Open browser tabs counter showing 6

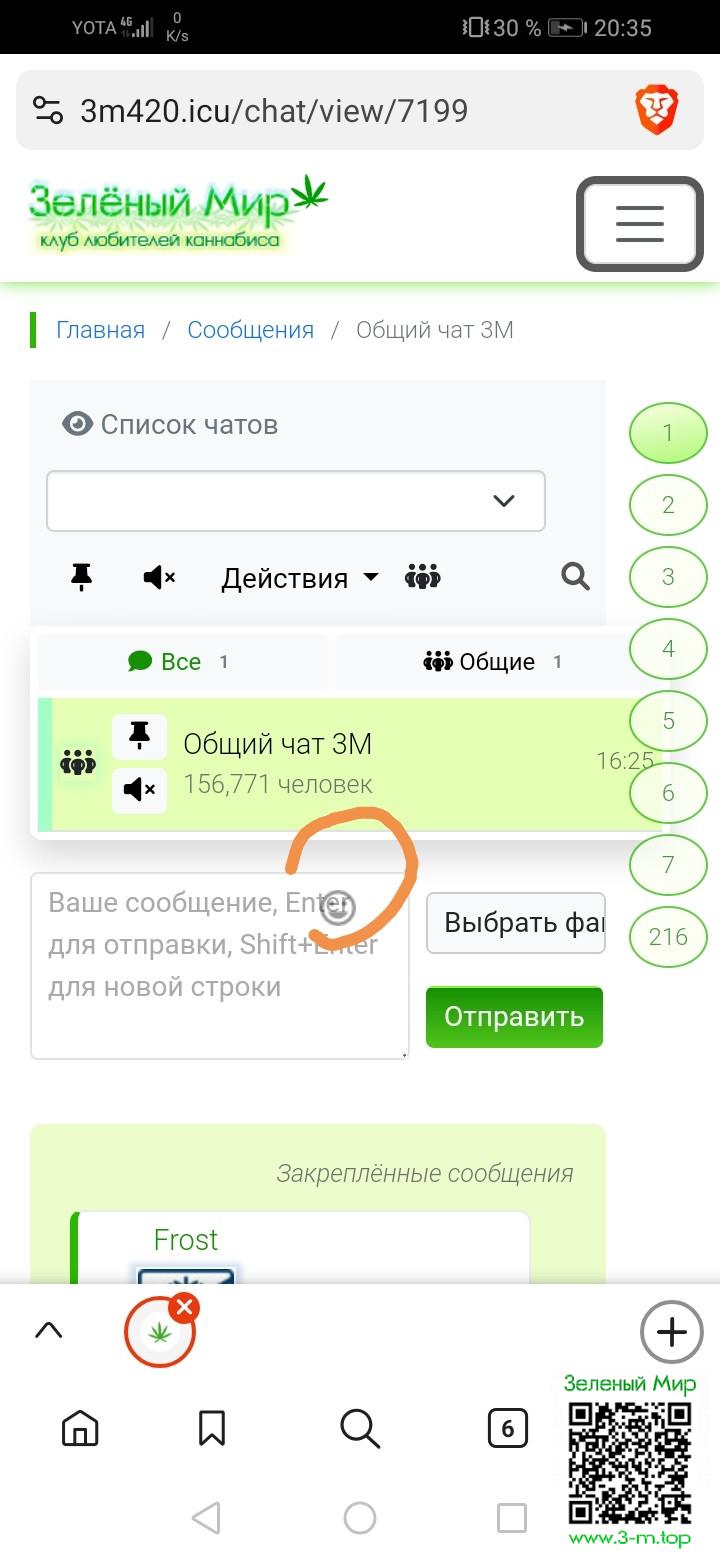pos(507,1429)
